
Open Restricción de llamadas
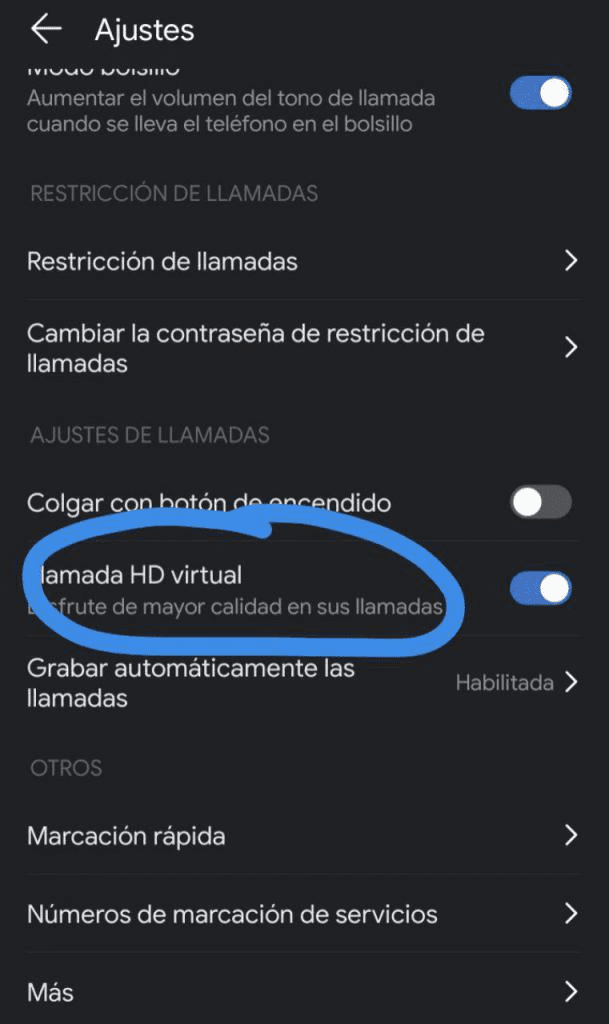(x=304, y=261)
